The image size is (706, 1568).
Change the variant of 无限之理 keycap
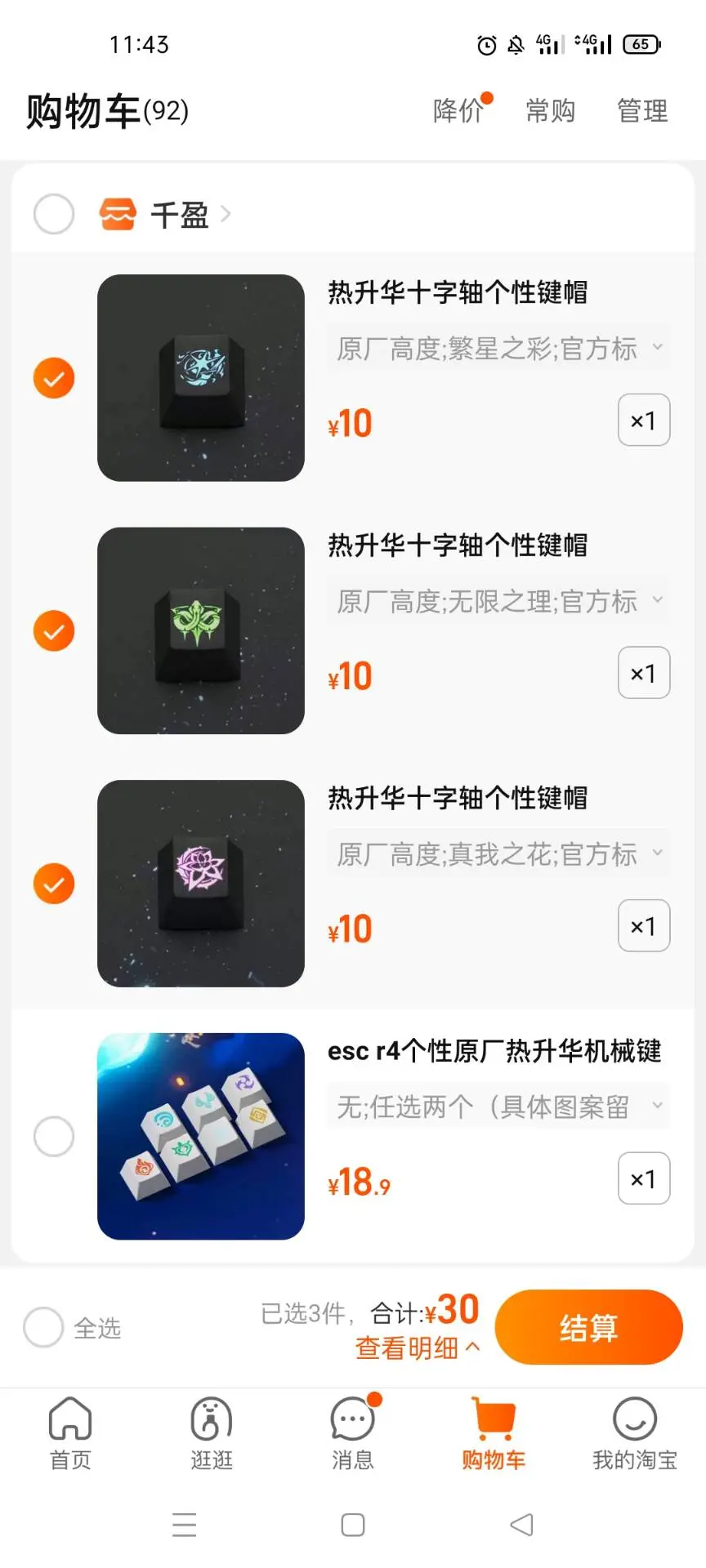(x=498, y=602)
